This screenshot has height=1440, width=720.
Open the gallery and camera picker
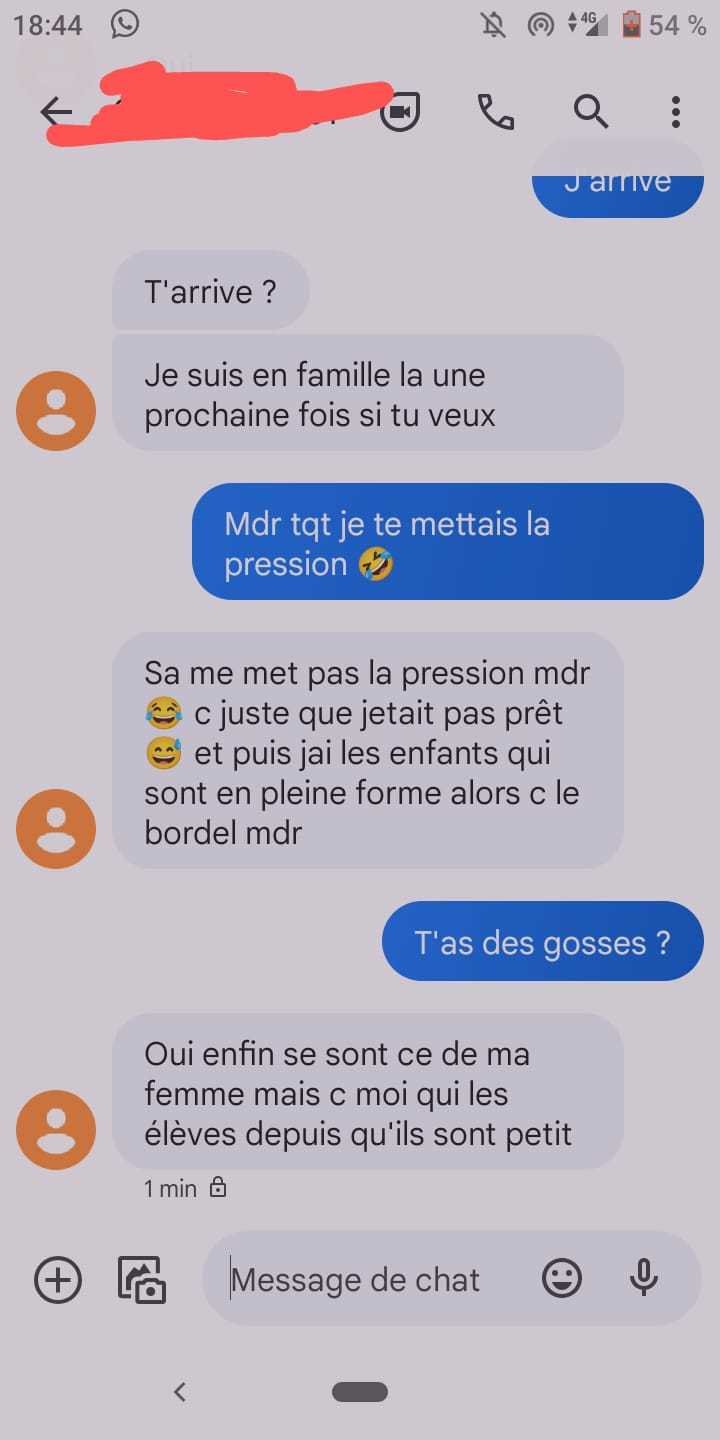pos(142,1280)
